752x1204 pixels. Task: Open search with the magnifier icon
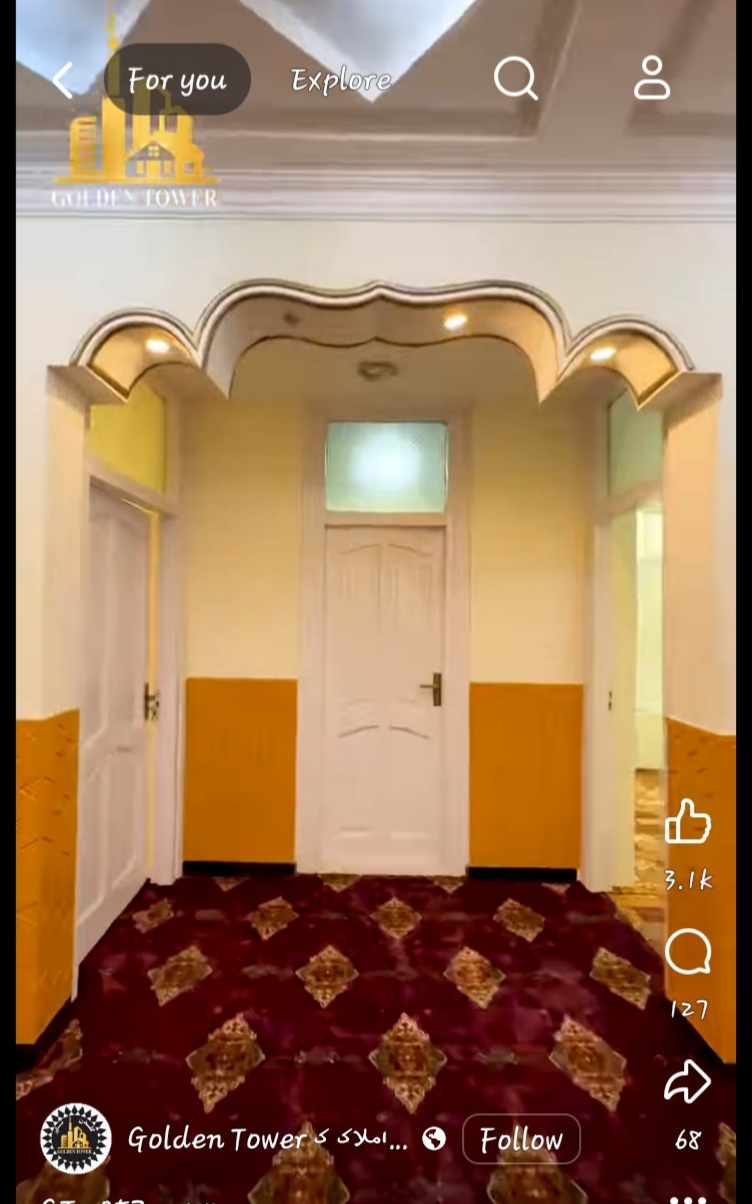(516, 78)
